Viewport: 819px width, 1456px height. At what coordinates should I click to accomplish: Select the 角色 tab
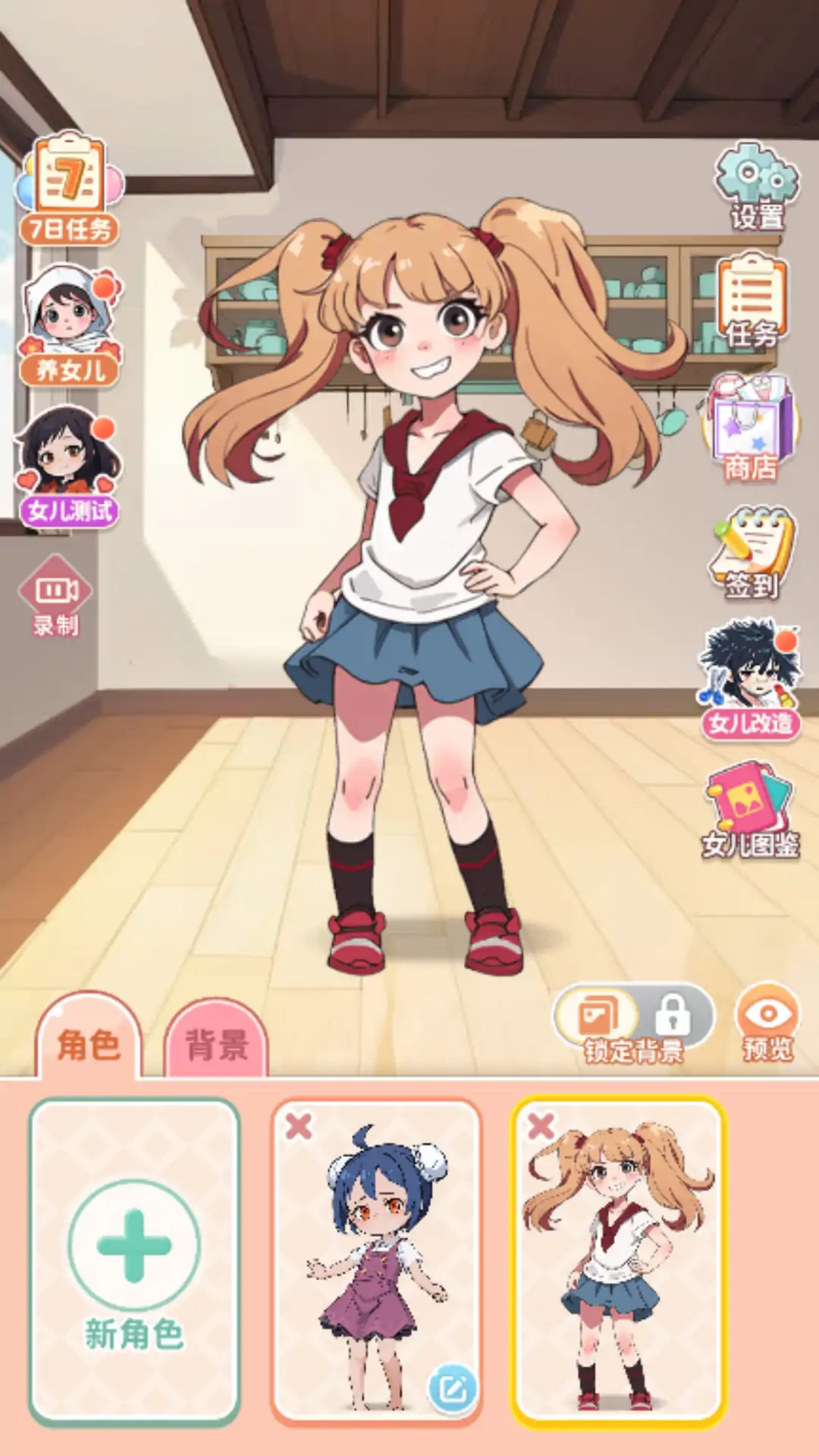(89, 1043)
